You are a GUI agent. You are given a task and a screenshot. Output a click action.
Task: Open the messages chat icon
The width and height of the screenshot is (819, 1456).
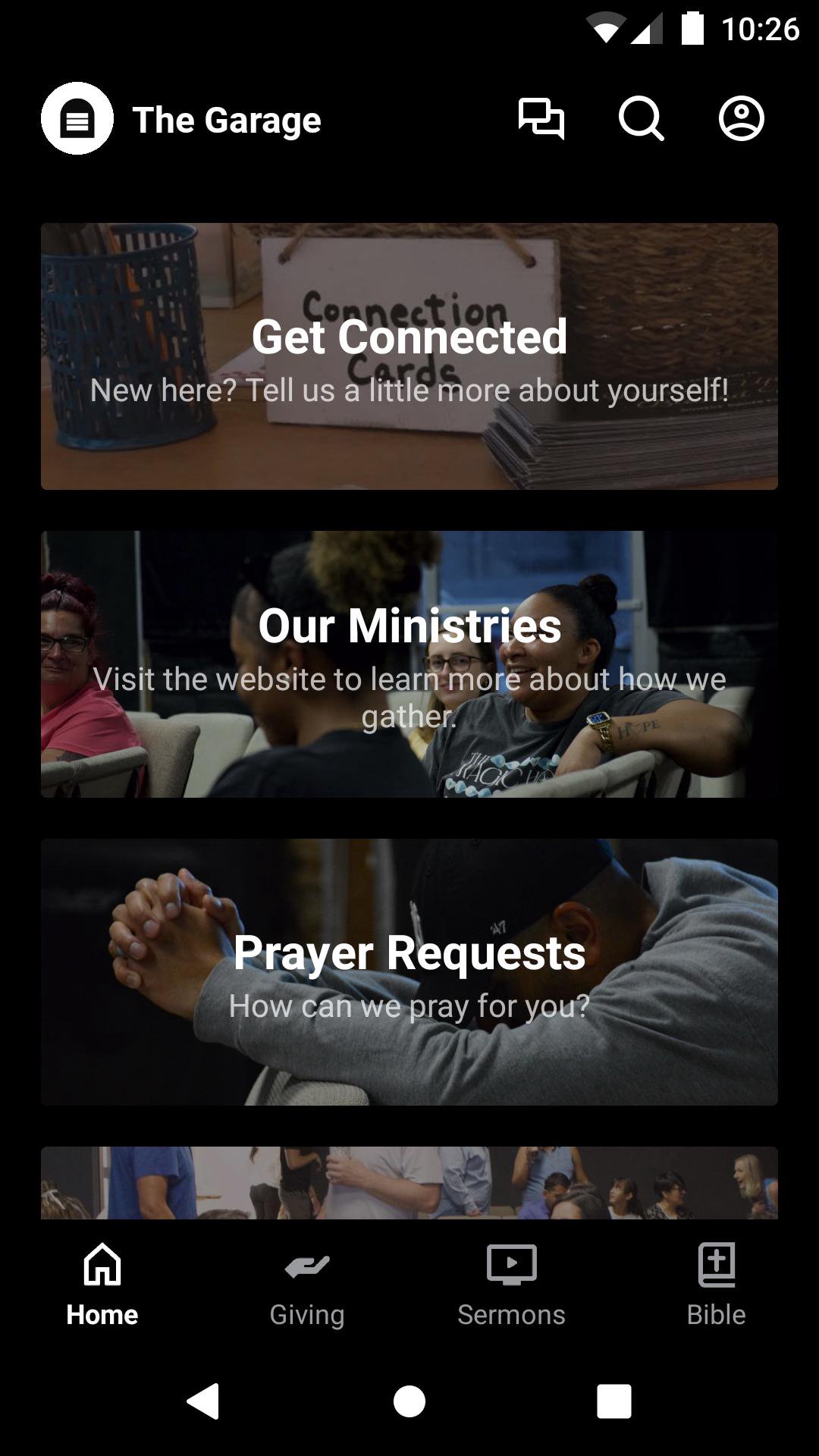point(541,119)
